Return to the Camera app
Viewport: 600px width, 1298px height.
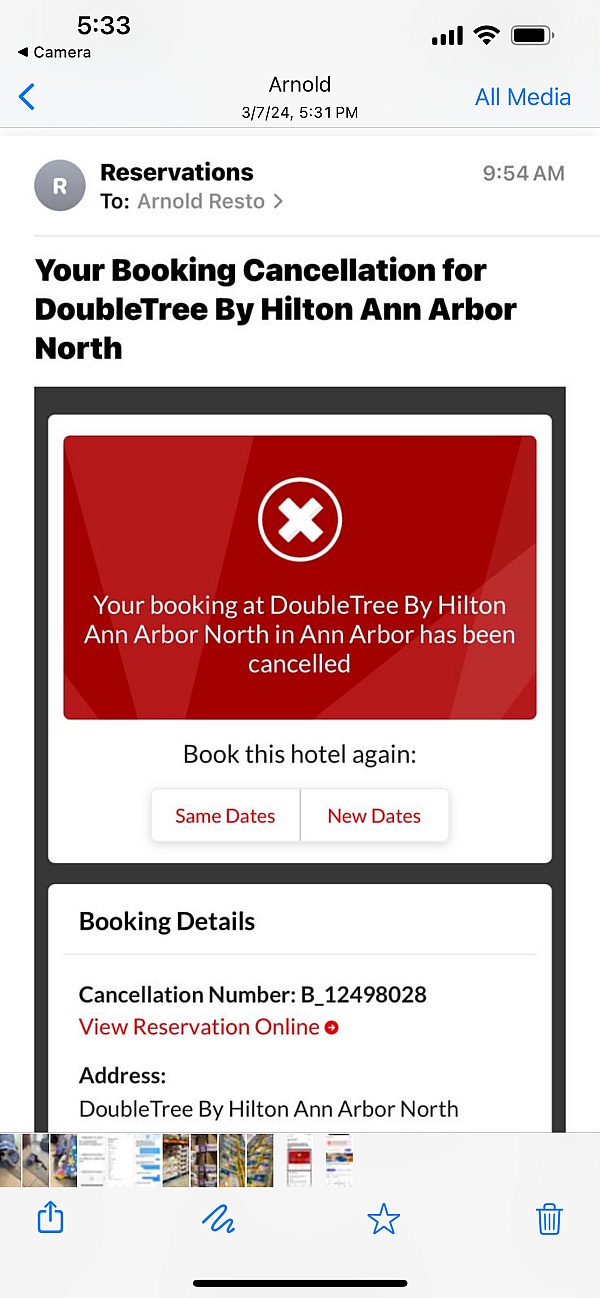click(x=54, y=52)
